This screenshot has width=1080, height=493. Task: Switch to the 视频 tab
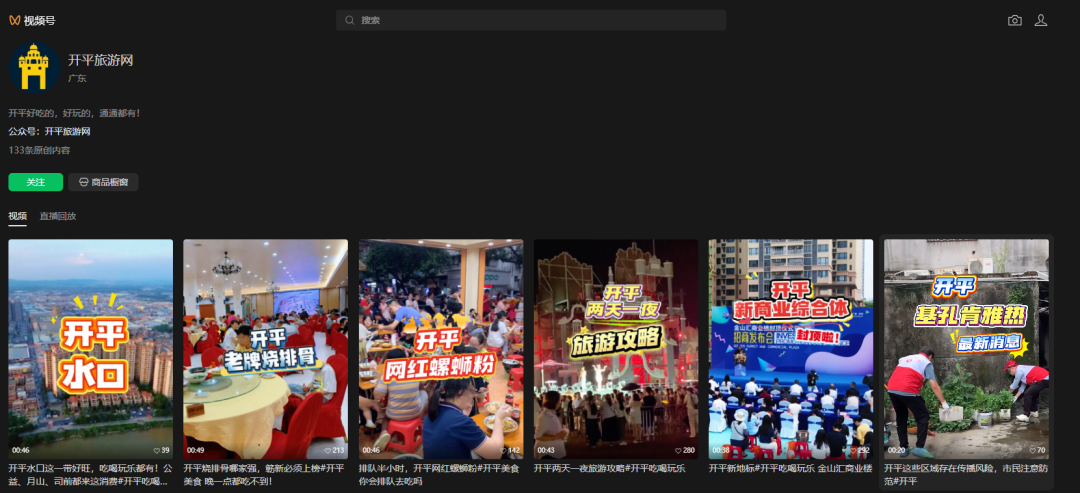pyautogui.click(x=18, y=216)
